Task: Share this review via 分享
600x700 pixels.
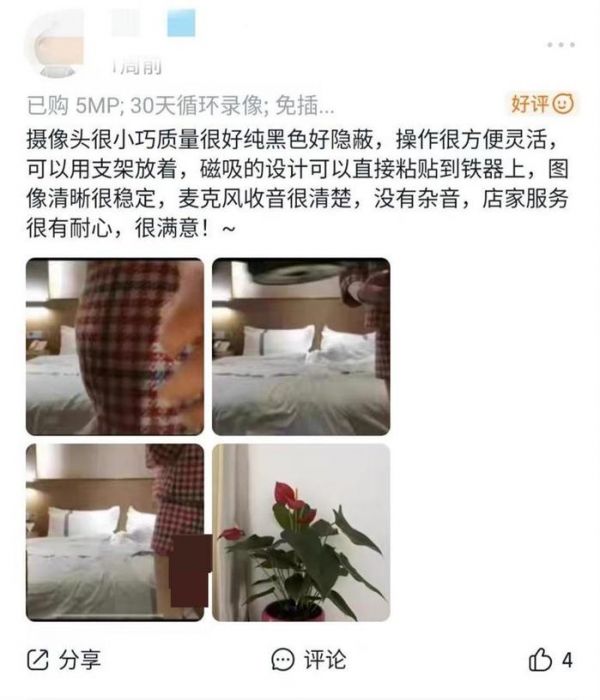Action: pos(64,659)
